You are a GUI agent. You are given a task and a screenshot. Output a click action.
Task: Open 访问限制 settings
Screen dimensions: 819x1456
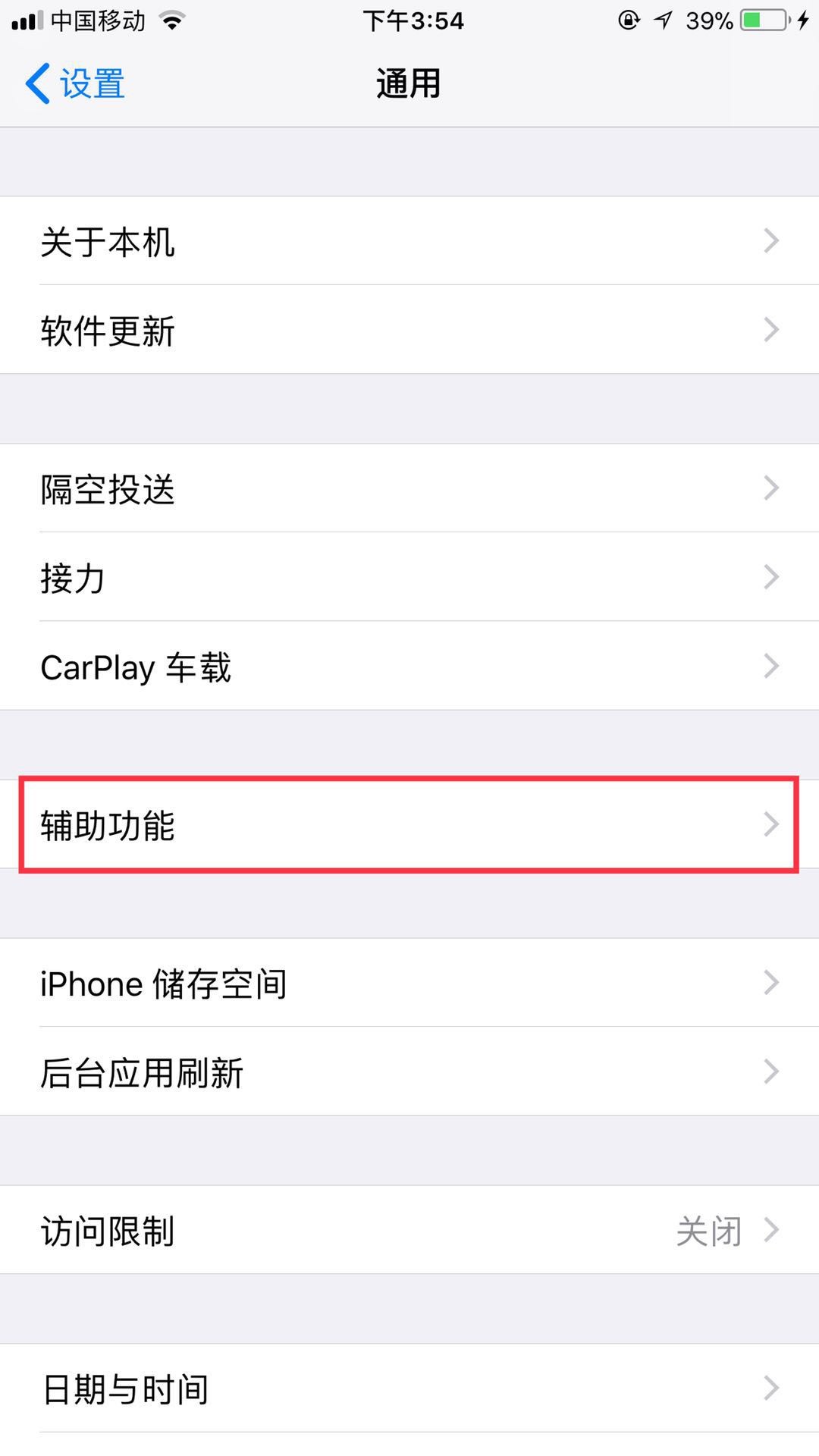[409, 1230]
